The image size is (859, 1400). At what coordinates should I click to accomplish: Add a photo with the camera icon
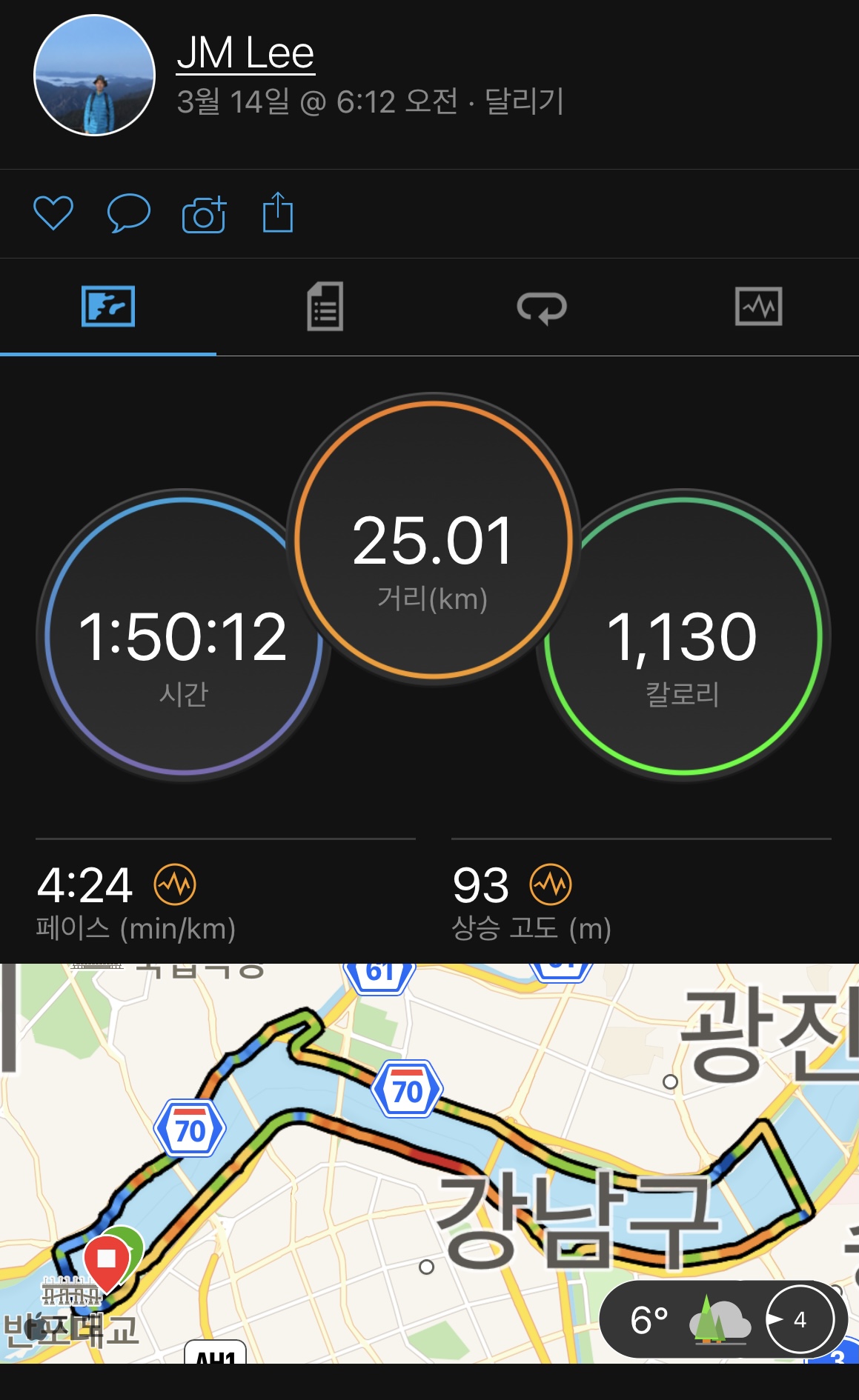204,215
